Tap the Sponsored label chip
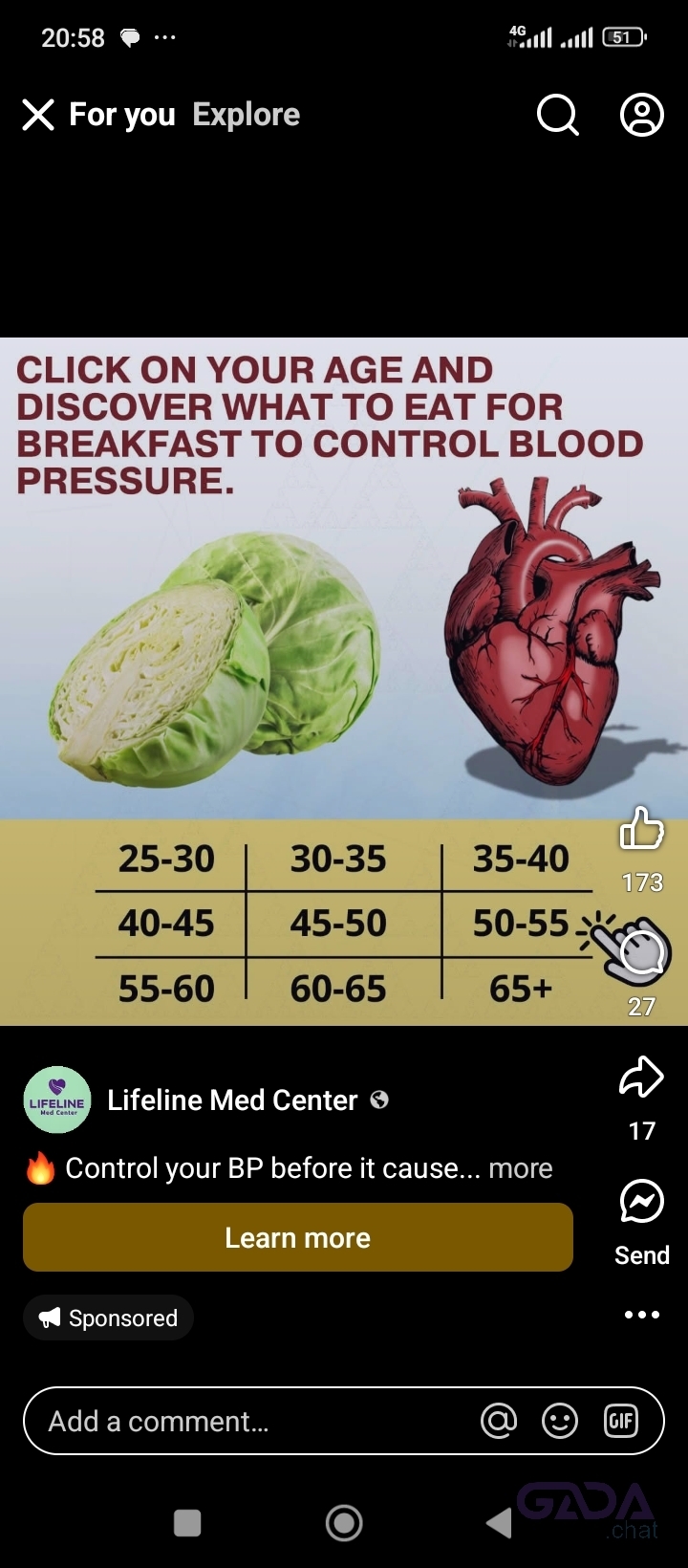 (108, 1318)
